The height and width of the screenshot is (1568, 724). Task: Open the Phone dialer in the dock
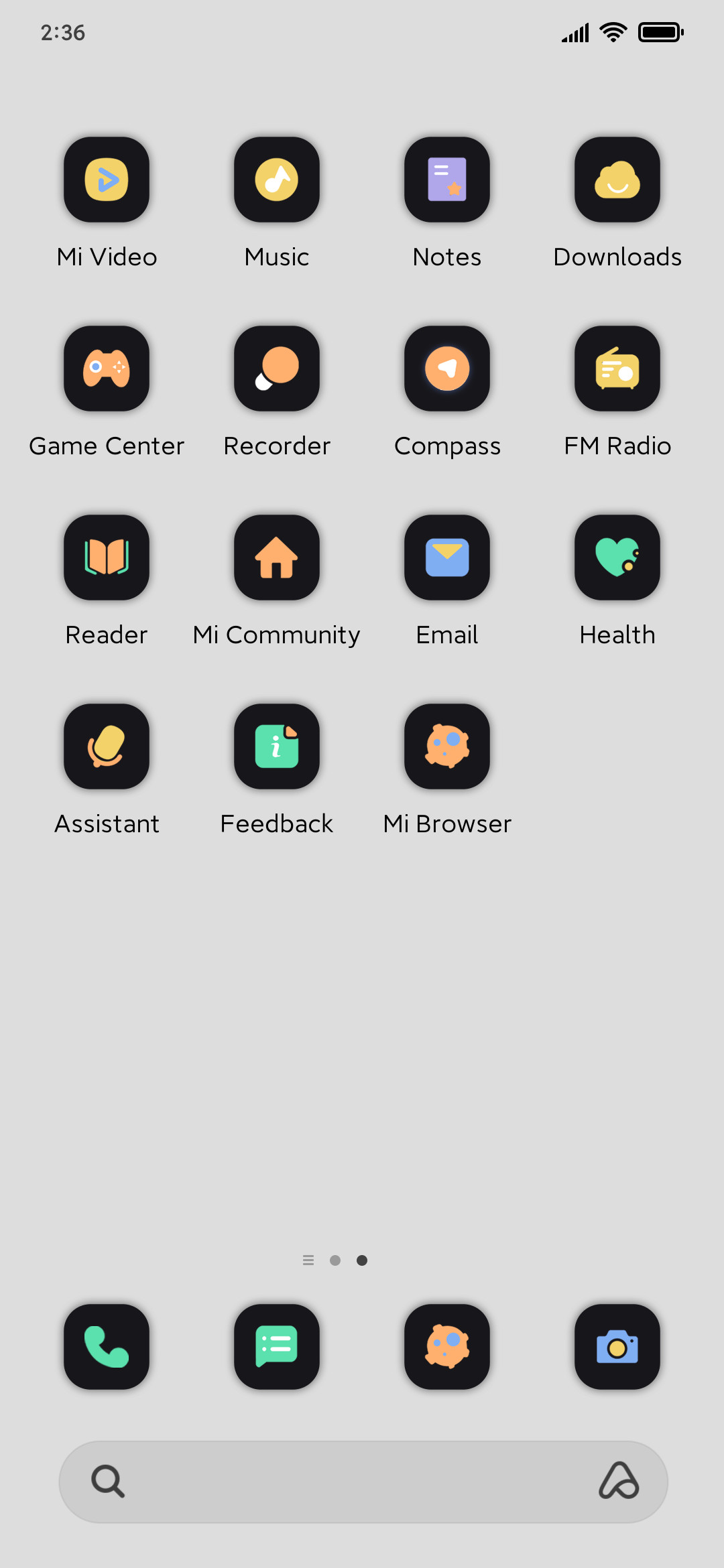(107, 1347)
